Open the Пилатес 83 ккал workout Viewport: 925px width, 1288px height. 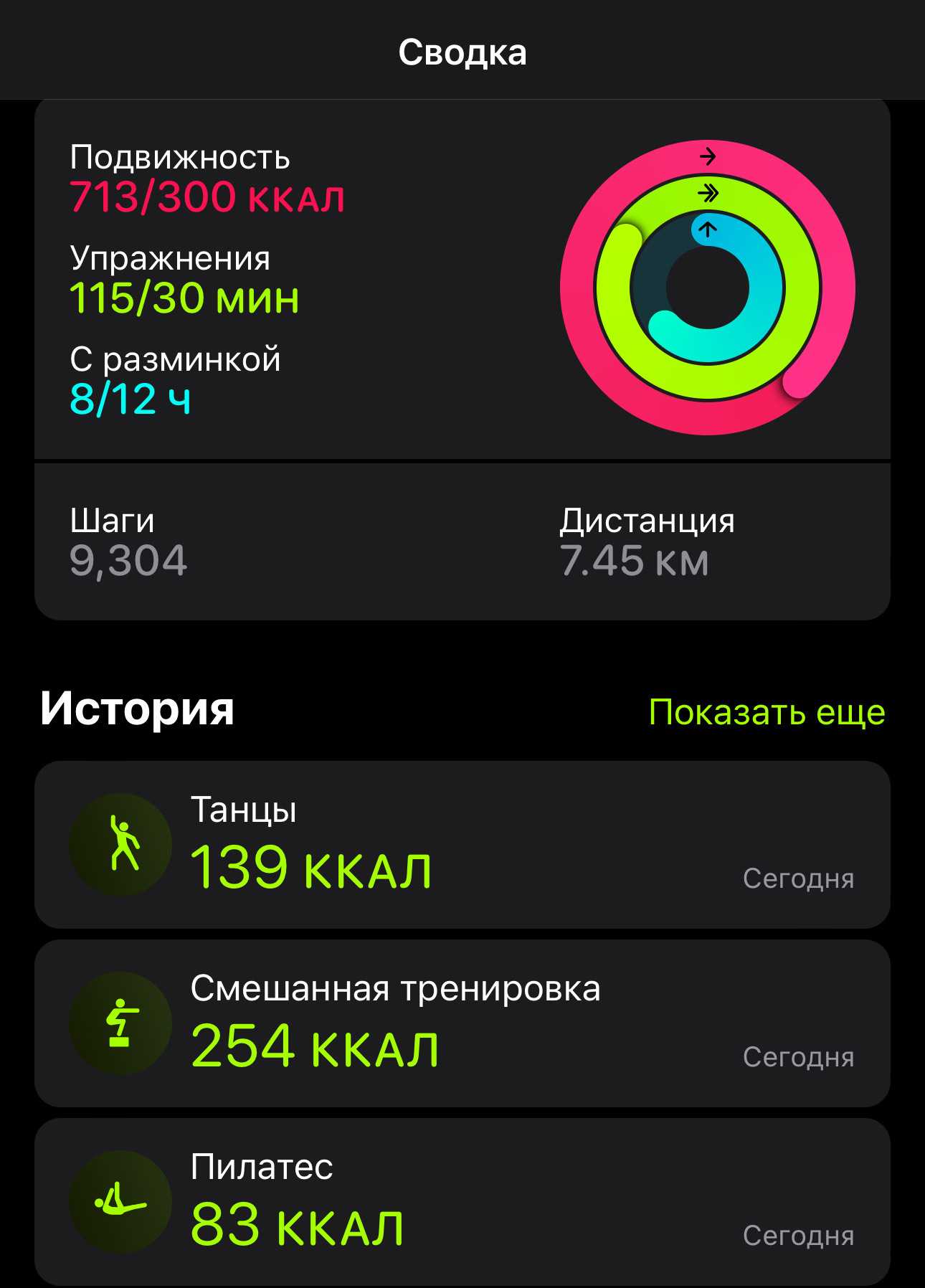[x=462, y=1201]
